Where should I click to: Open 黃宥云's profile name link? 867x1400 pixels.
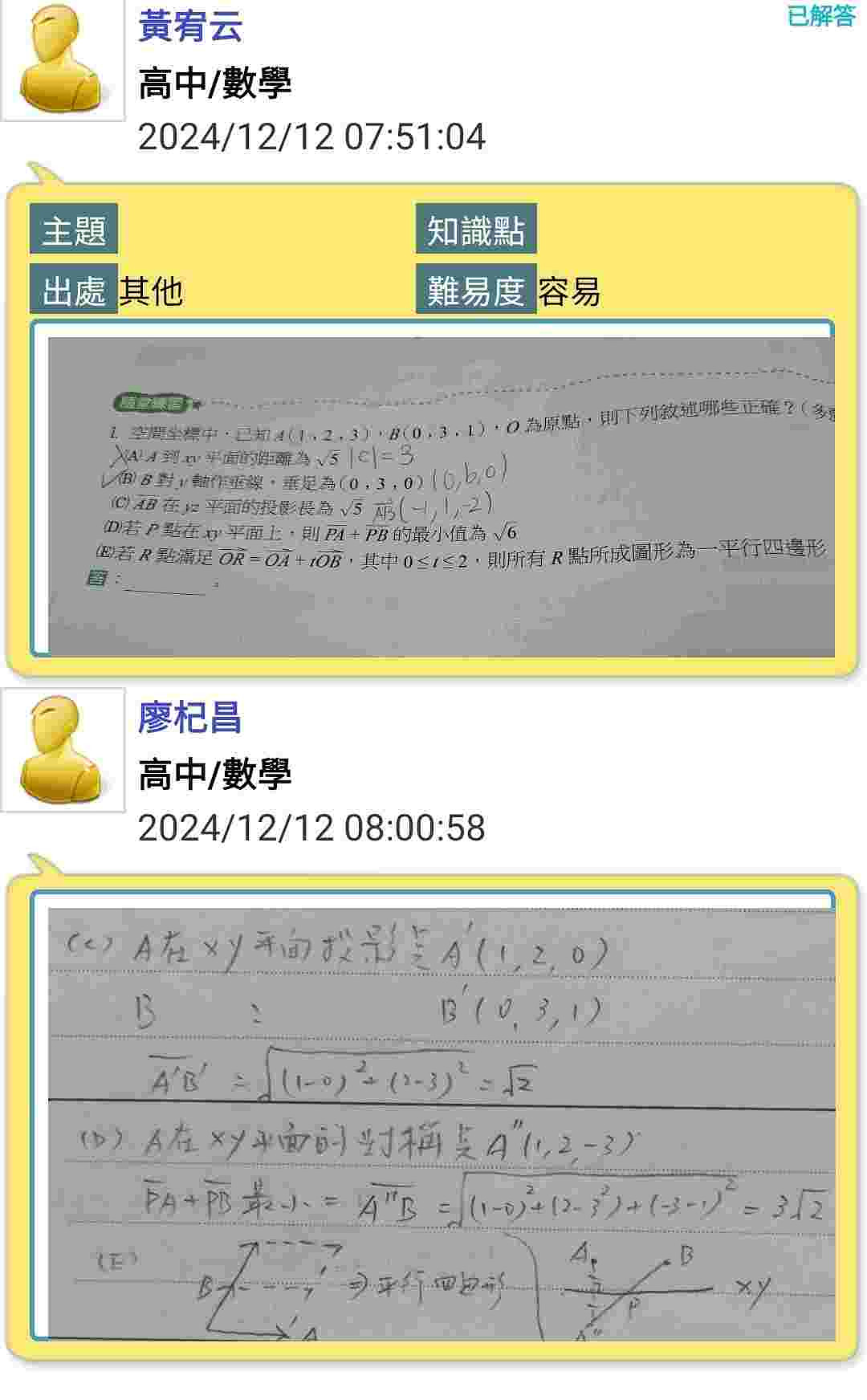point(190,26)
